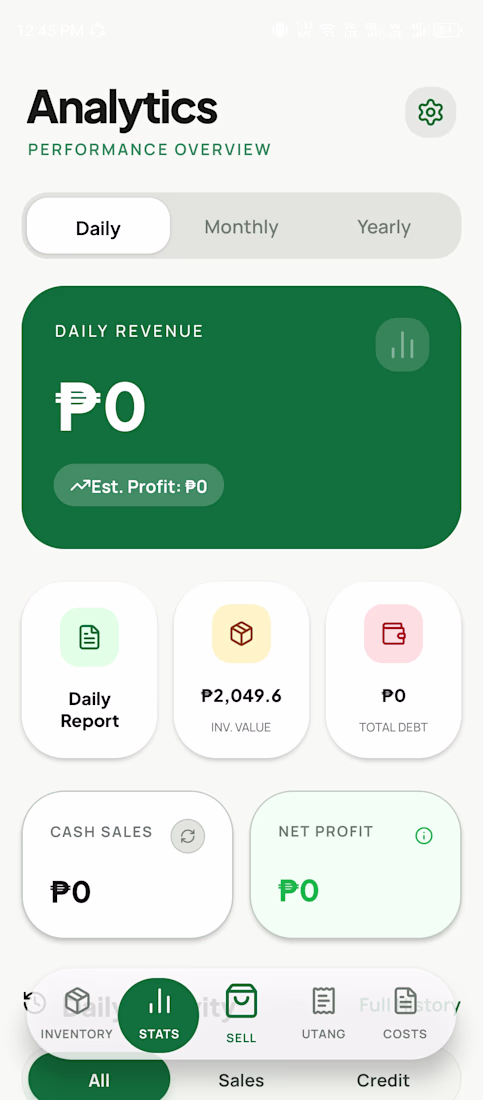This screenshot has height=1100, width=483.
Task: Open the Total Debt card
Action: [393, 670]
